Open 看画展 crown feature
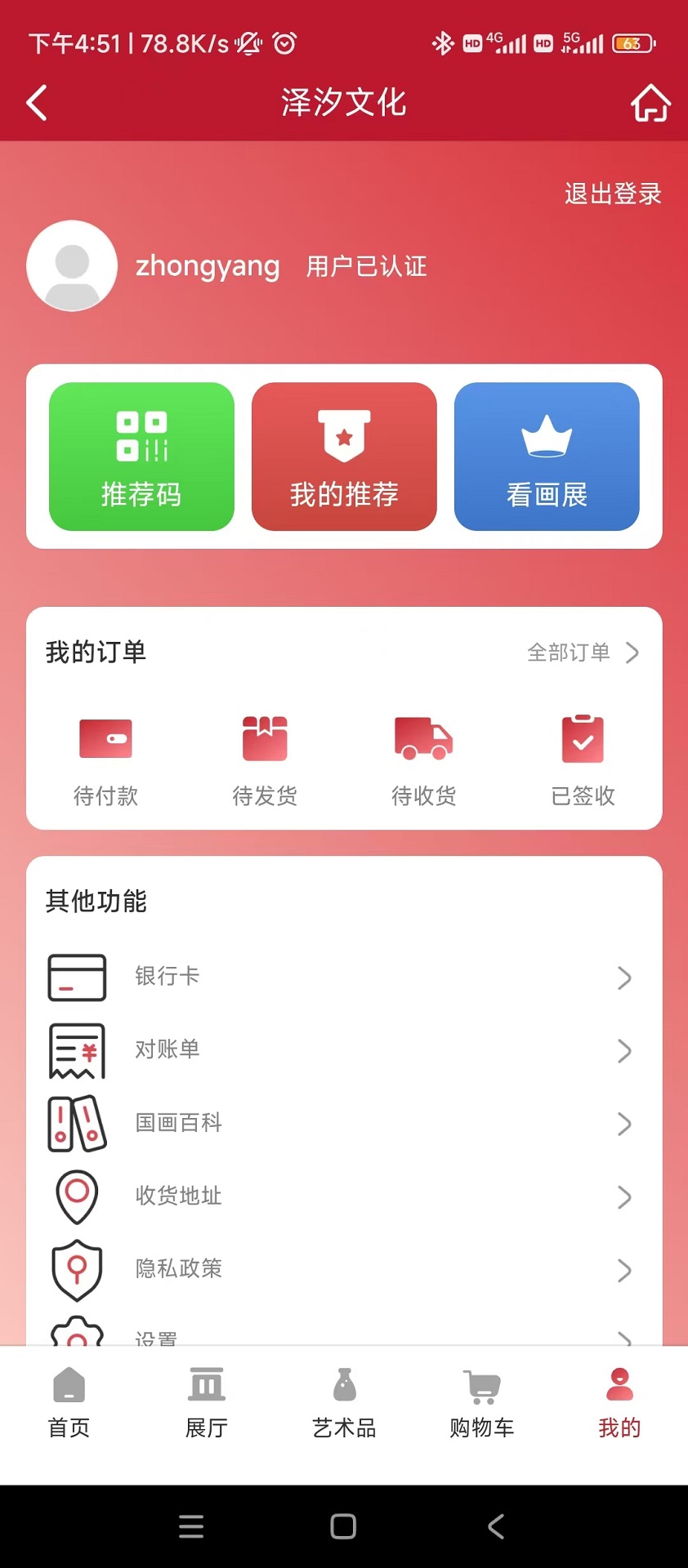This screenshot has height=1568, width=688. tap(546, 456)
